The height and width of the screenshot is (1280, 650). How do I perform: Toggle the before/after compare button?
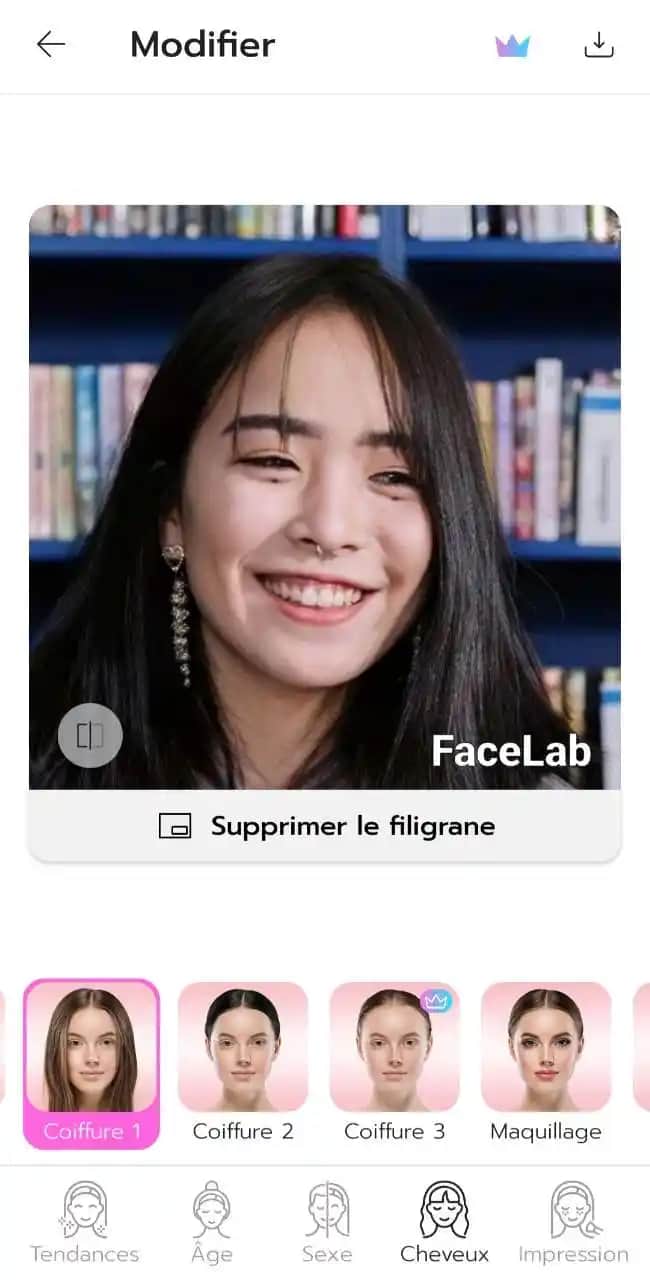90,737
